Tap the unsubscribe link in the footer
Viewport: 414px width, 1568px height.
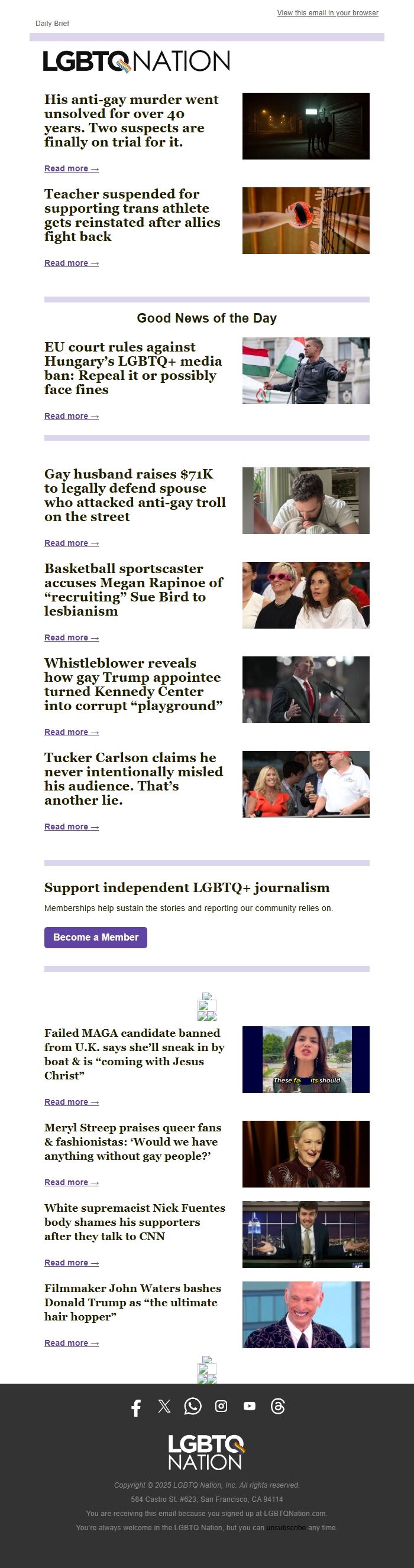click(x=286, y=1527)
